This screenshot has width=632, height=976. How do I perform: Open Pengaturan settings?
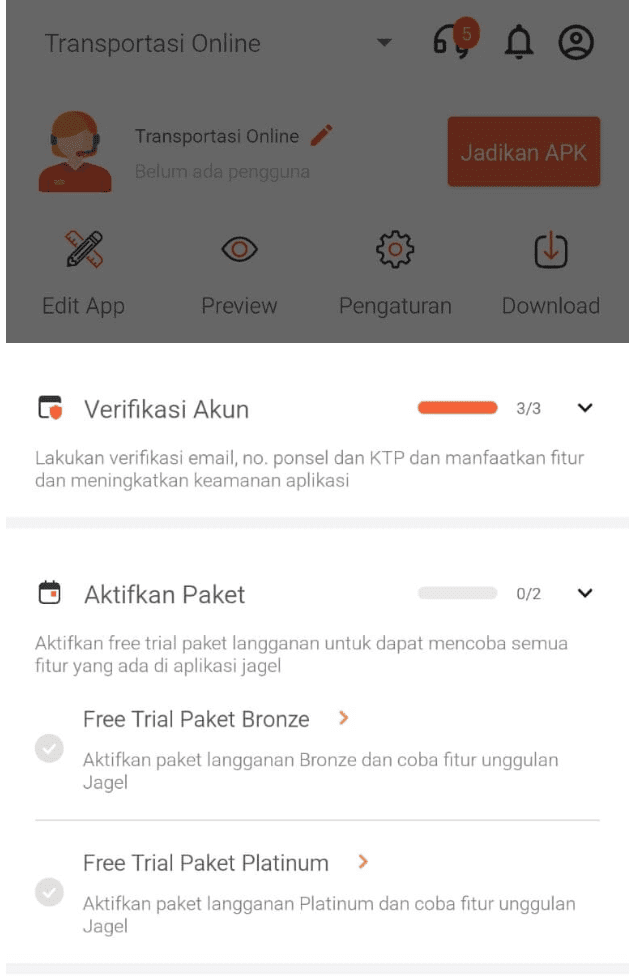395,272
